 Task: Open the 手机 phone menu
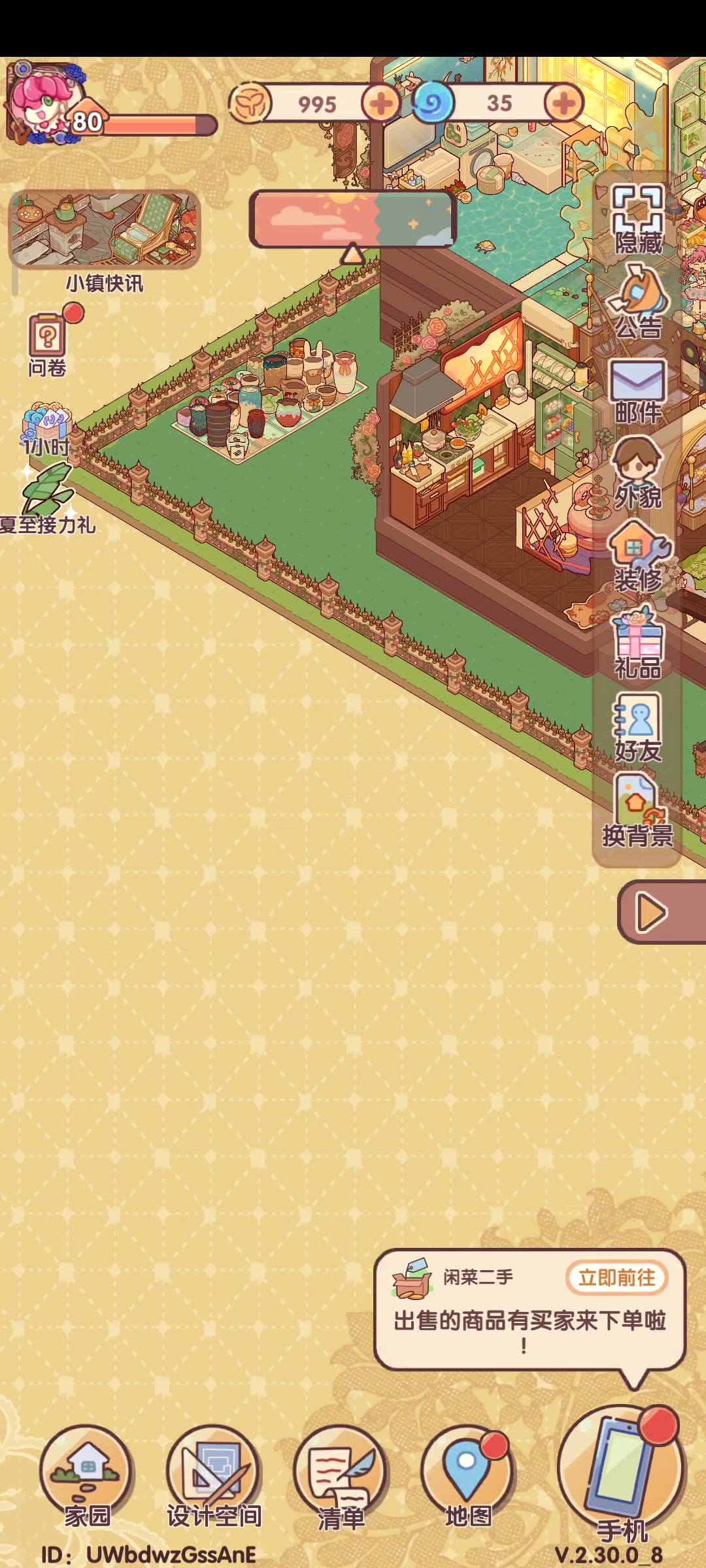click(621, 1475)
